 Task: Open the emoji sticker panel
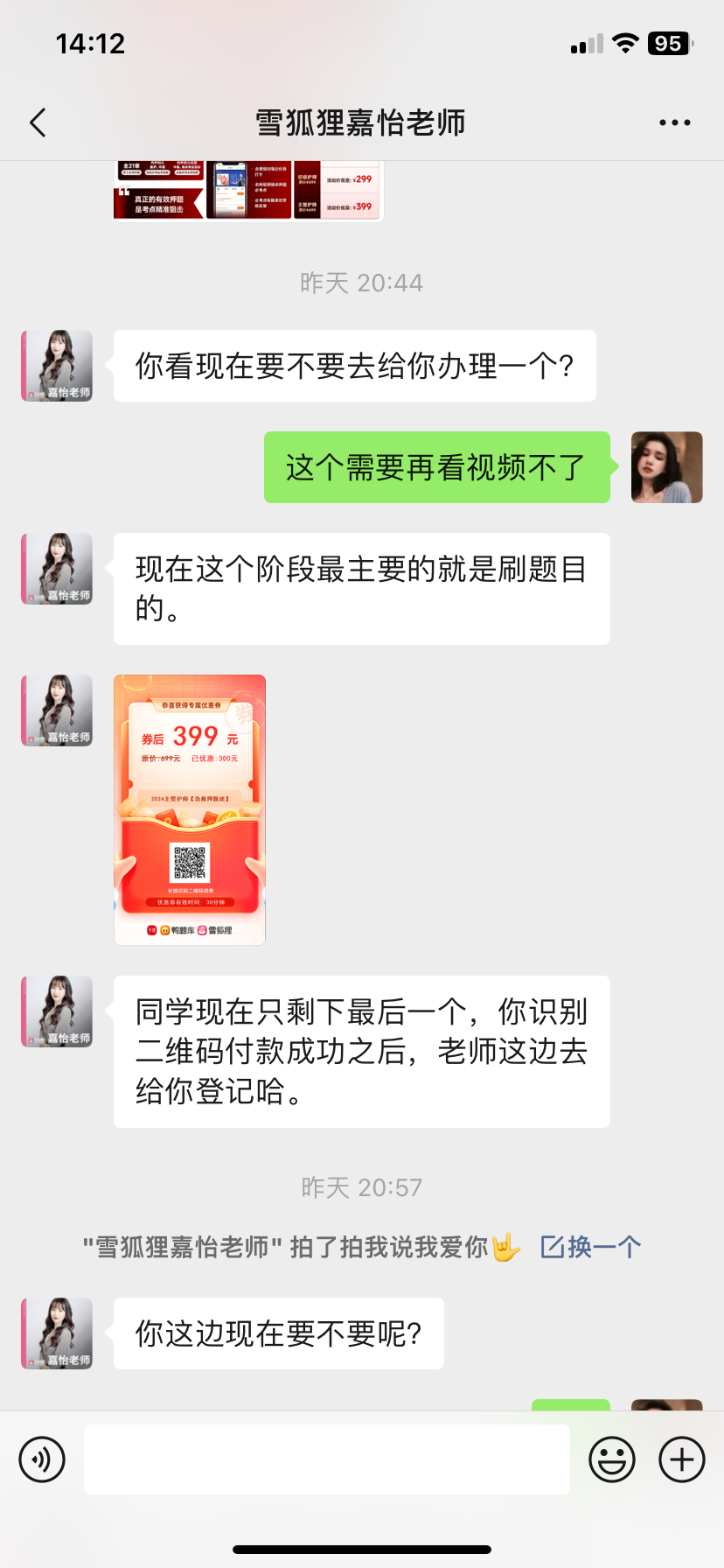tap(612, 1459)
